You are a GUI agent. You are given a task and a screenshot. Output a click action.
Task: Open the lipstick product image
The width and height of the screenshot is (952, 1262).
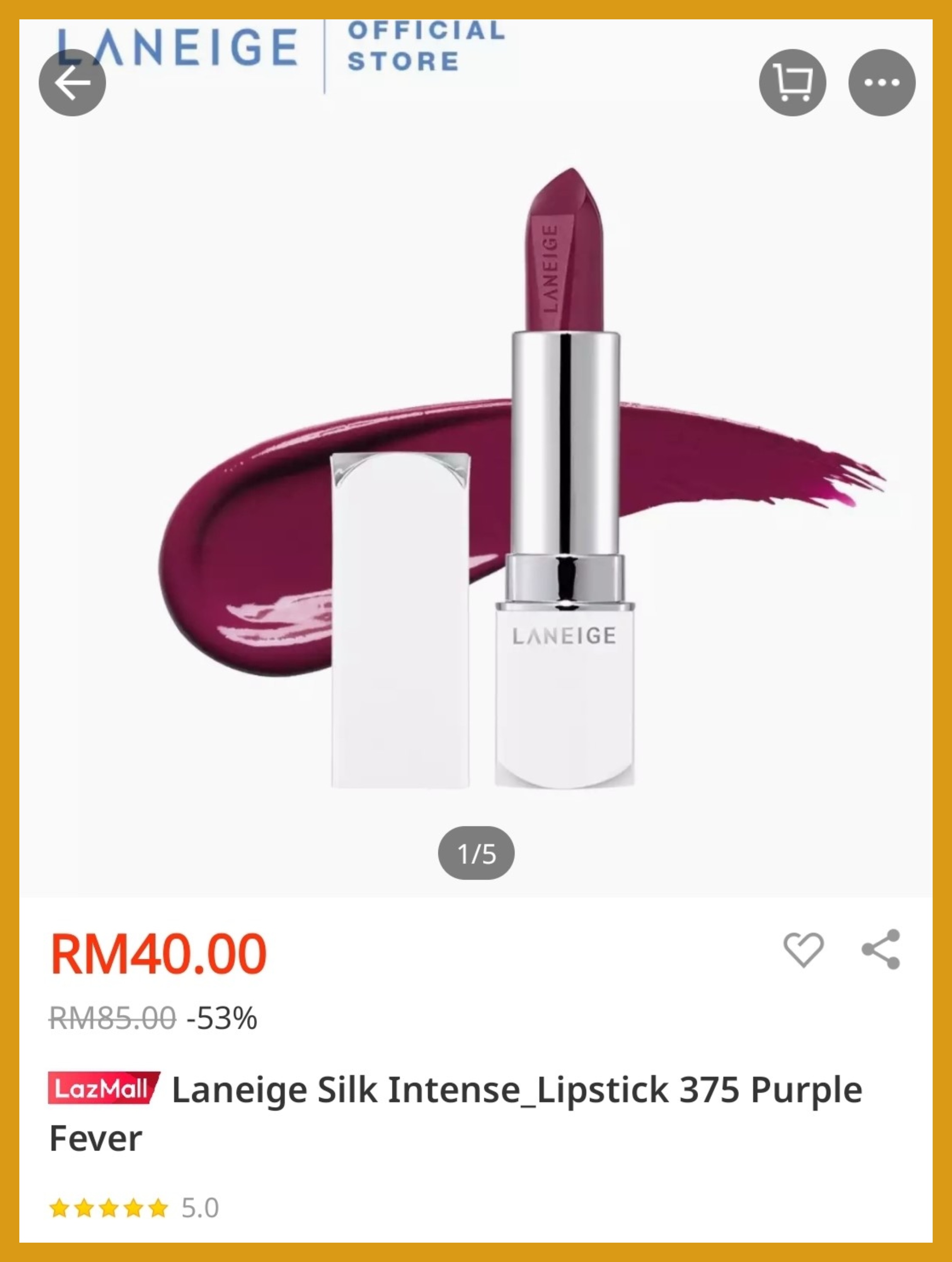pos(476,479)
